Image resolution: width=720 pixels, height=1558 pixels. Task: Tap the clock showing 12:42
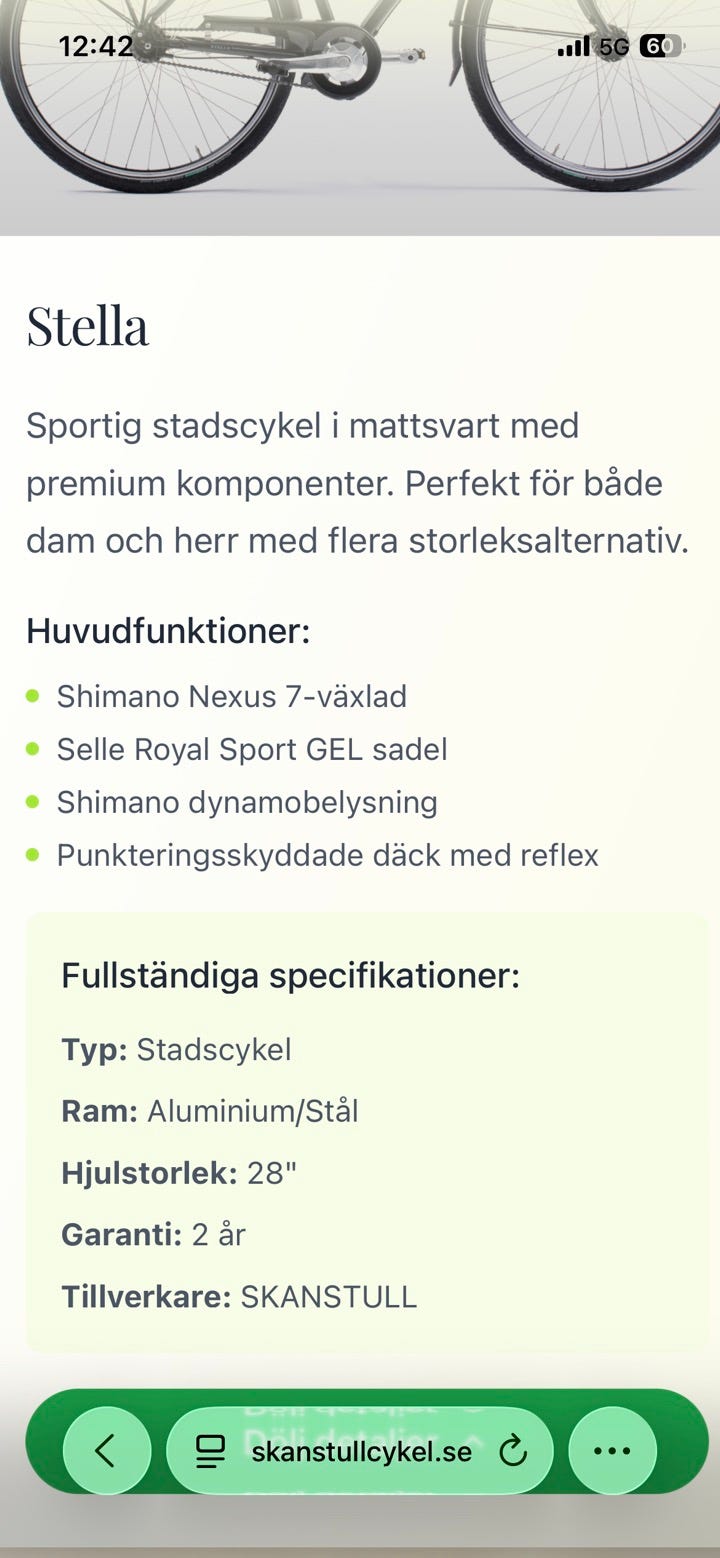[97, 46]
